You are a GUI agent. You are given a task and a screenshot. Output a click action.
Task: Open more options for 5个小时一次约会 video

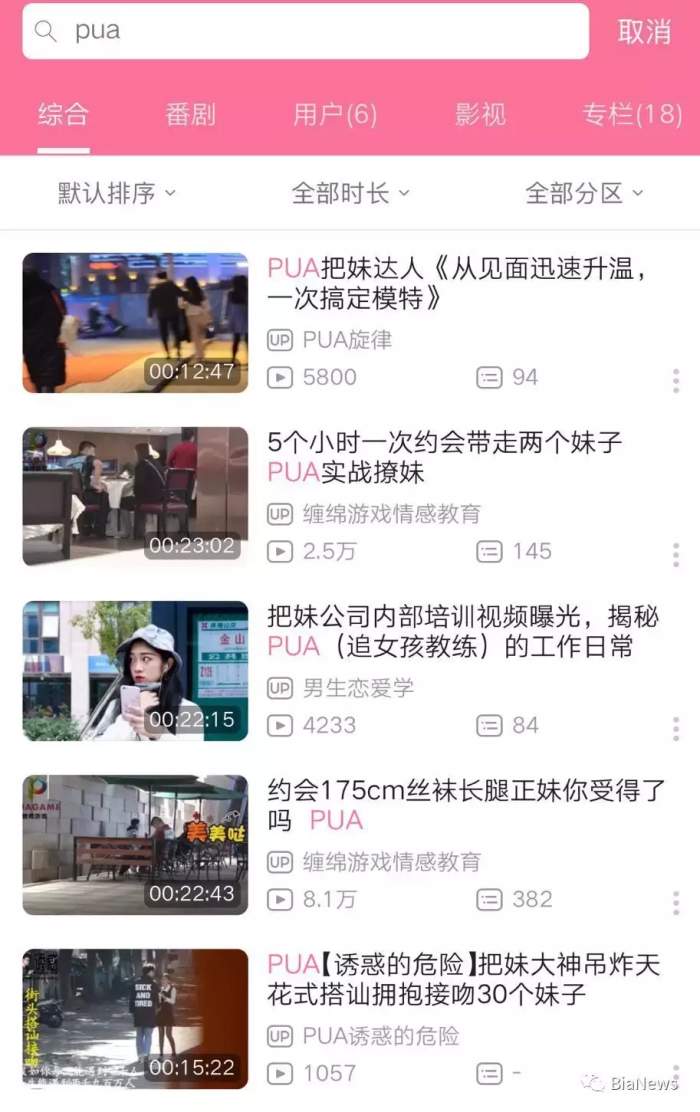click(676, 554)
